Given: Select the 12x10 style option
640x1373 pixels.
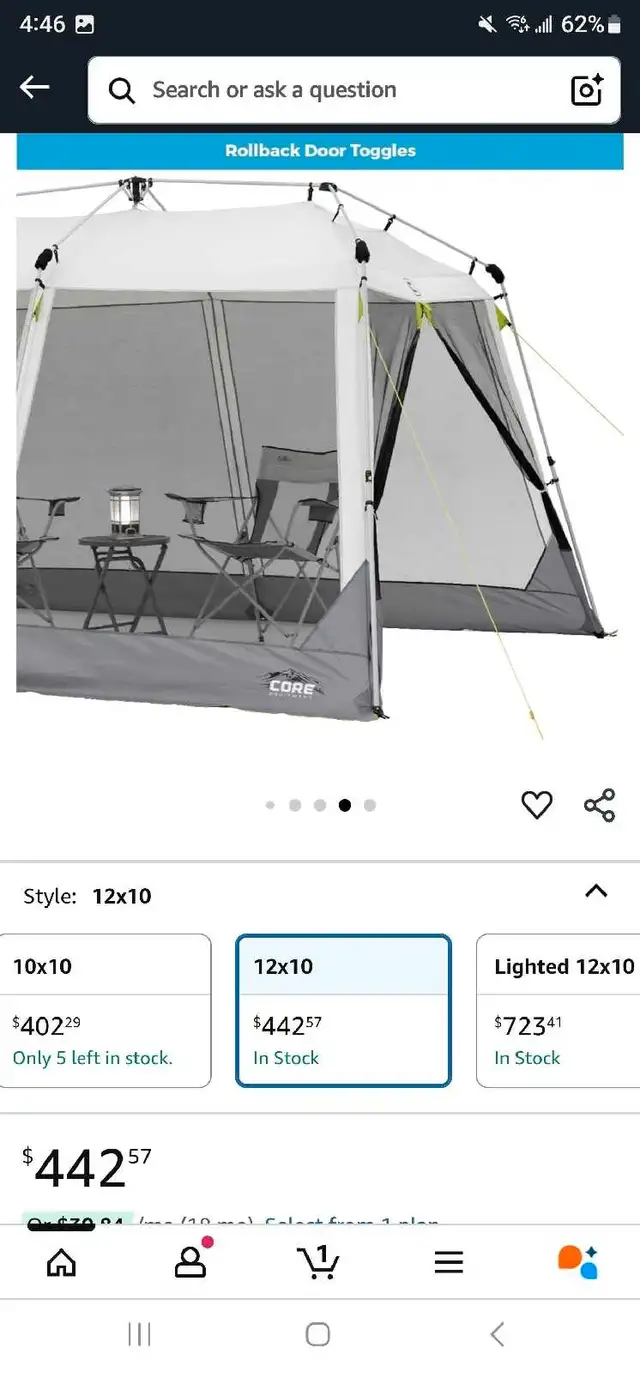Looking at the screenshot, I should point(343,1010).
